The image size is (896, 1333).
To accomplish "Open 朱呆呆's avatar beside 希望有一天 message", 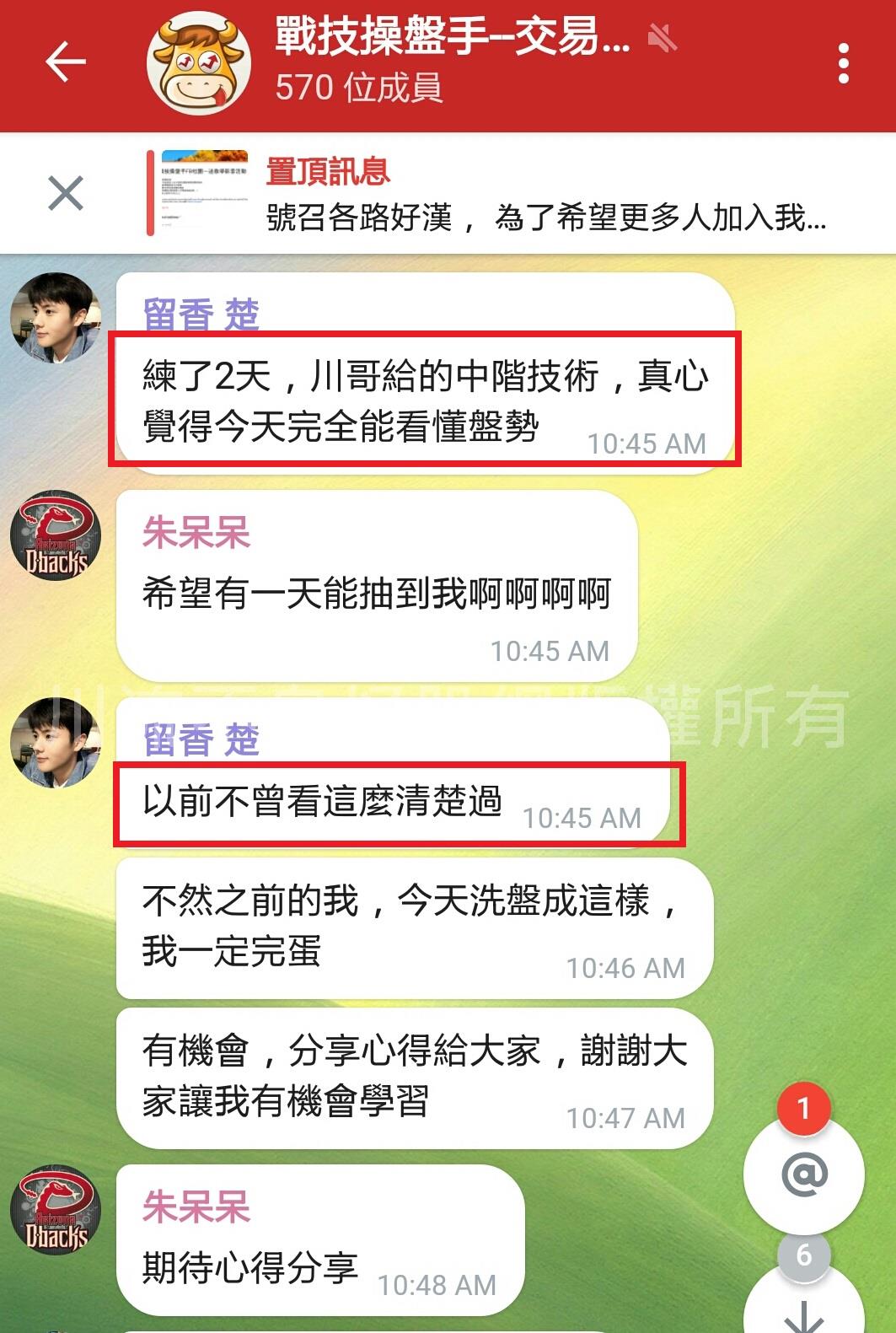I will tap(56, 536).
